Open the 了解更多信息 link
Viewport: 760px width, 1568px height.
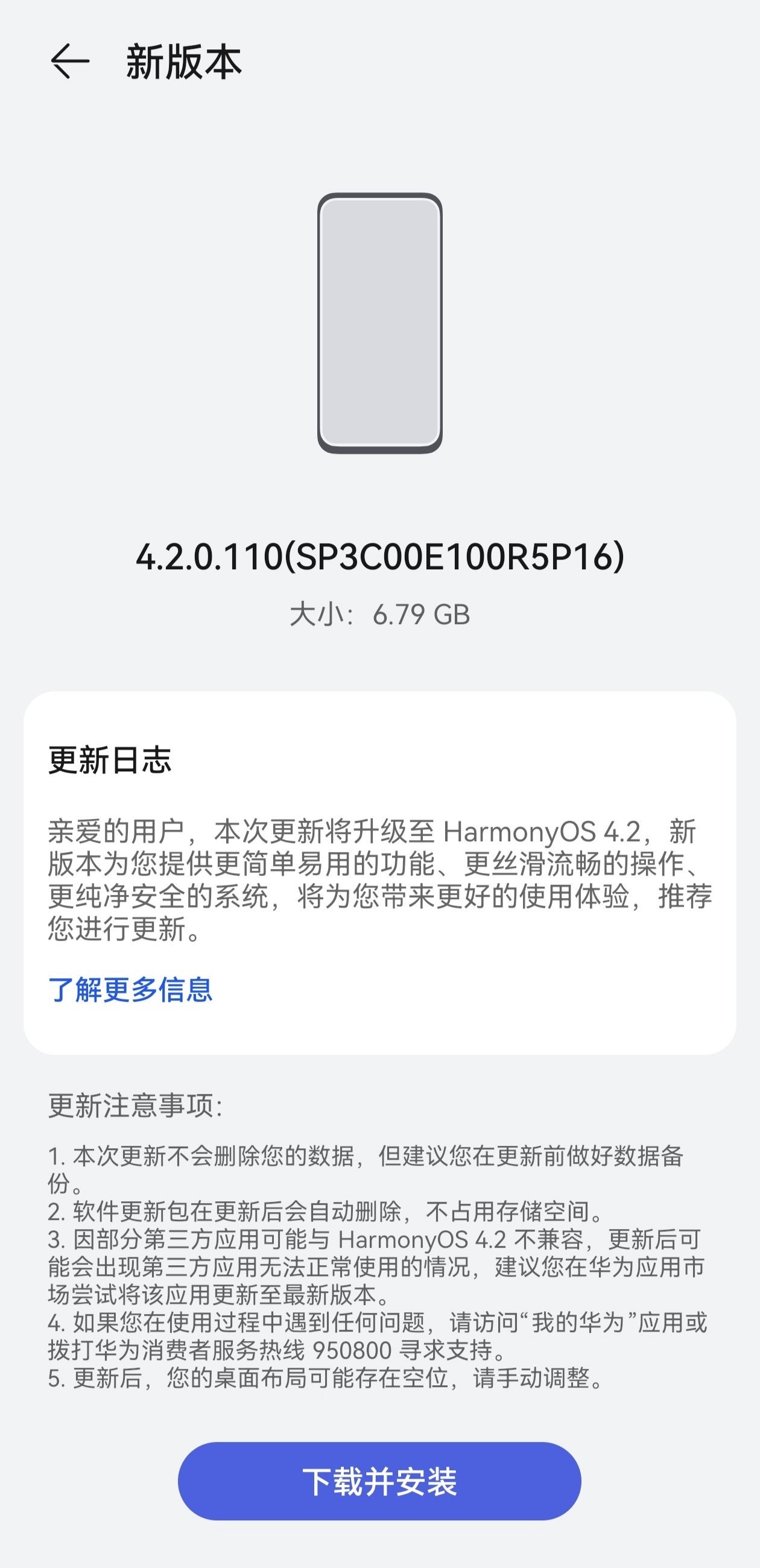130,989
